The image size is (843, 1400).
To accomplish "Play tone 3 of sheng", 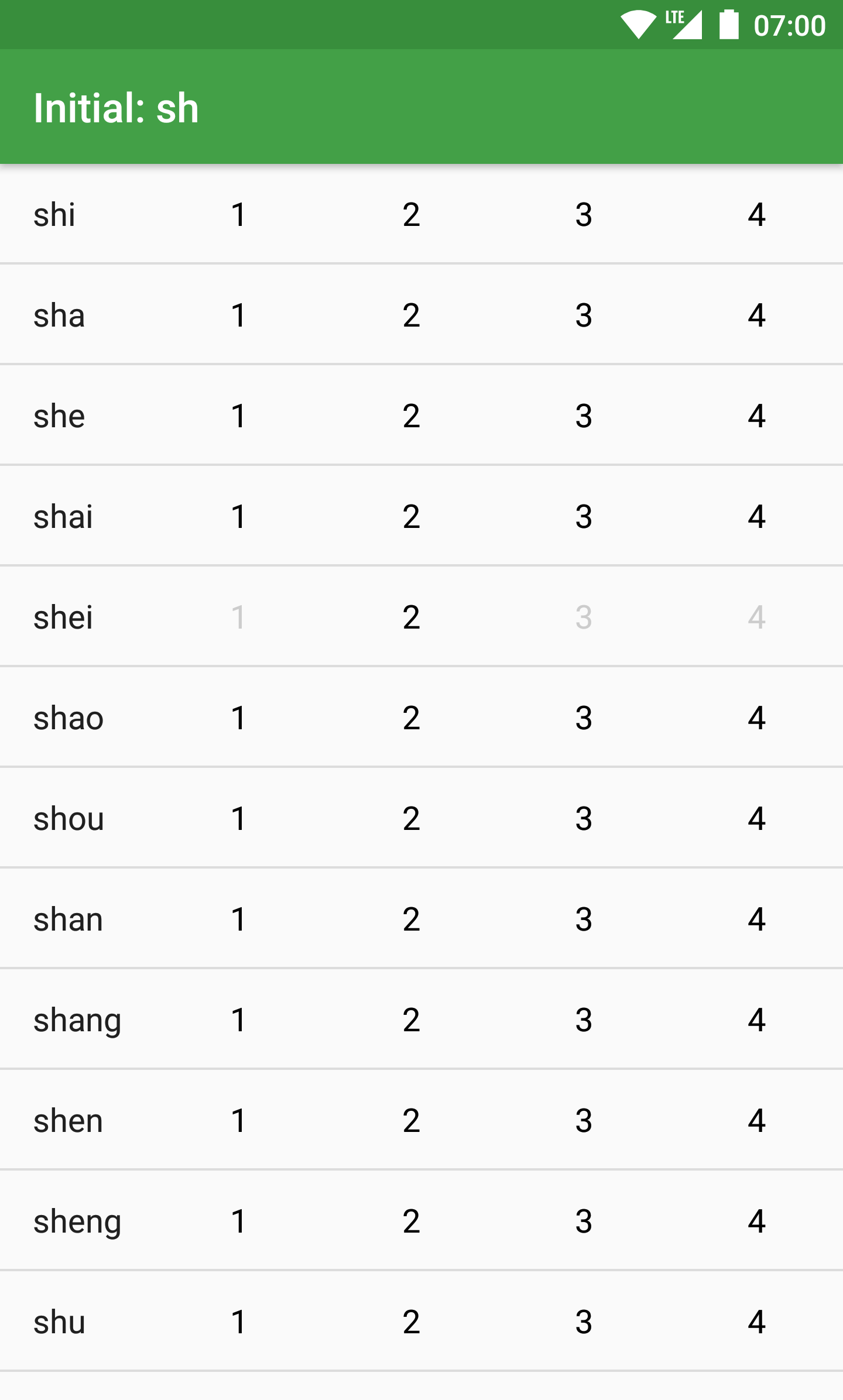I will tap(584, 1221).
